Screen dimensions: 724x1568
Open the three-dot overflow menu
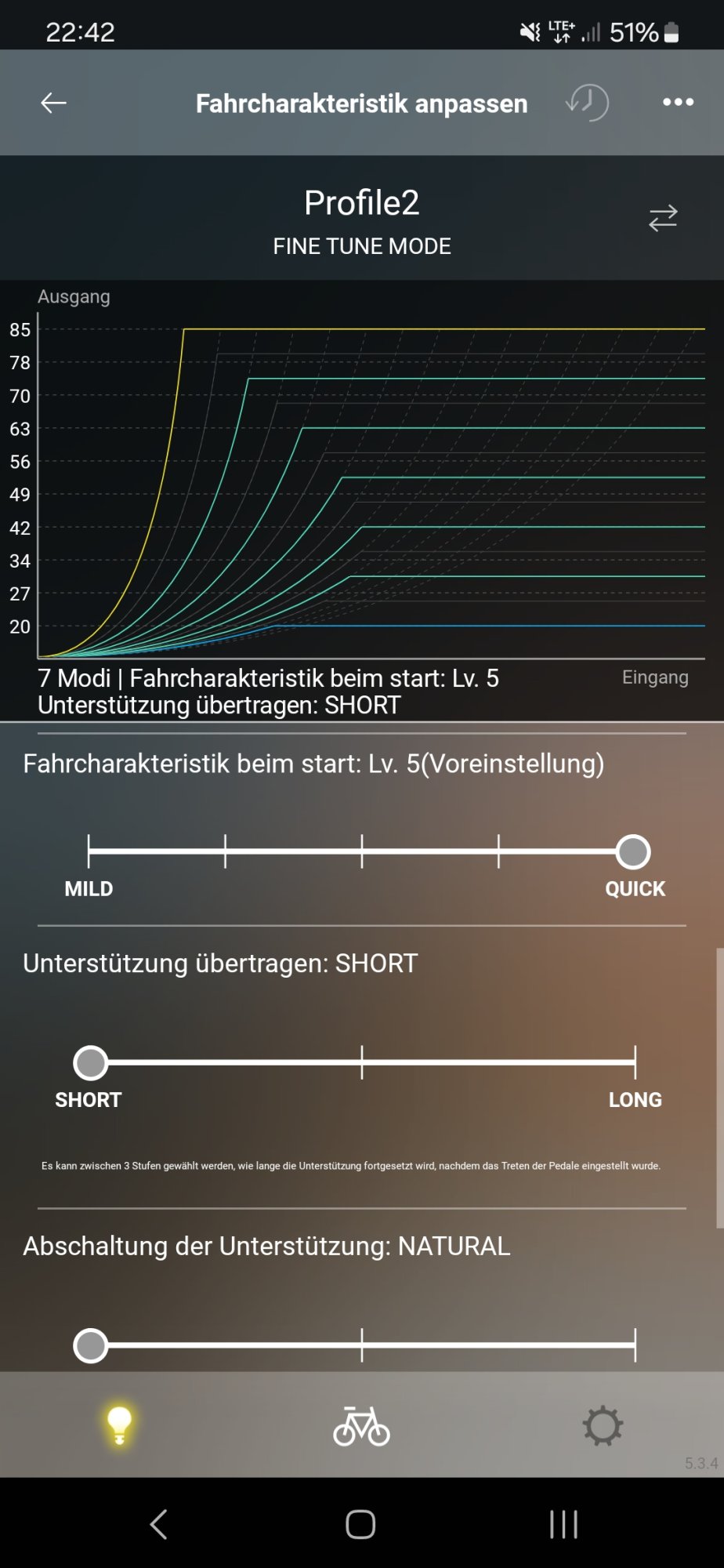[x=678, y=102]
